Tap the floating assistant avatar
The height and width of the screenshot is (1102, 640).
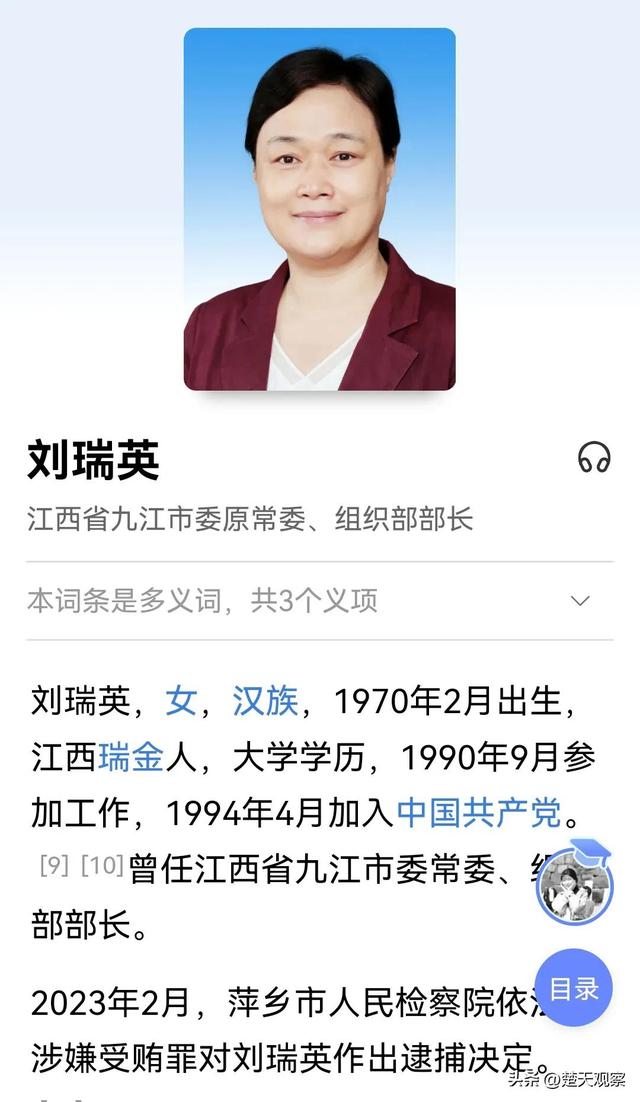click(x=575, y=883)
